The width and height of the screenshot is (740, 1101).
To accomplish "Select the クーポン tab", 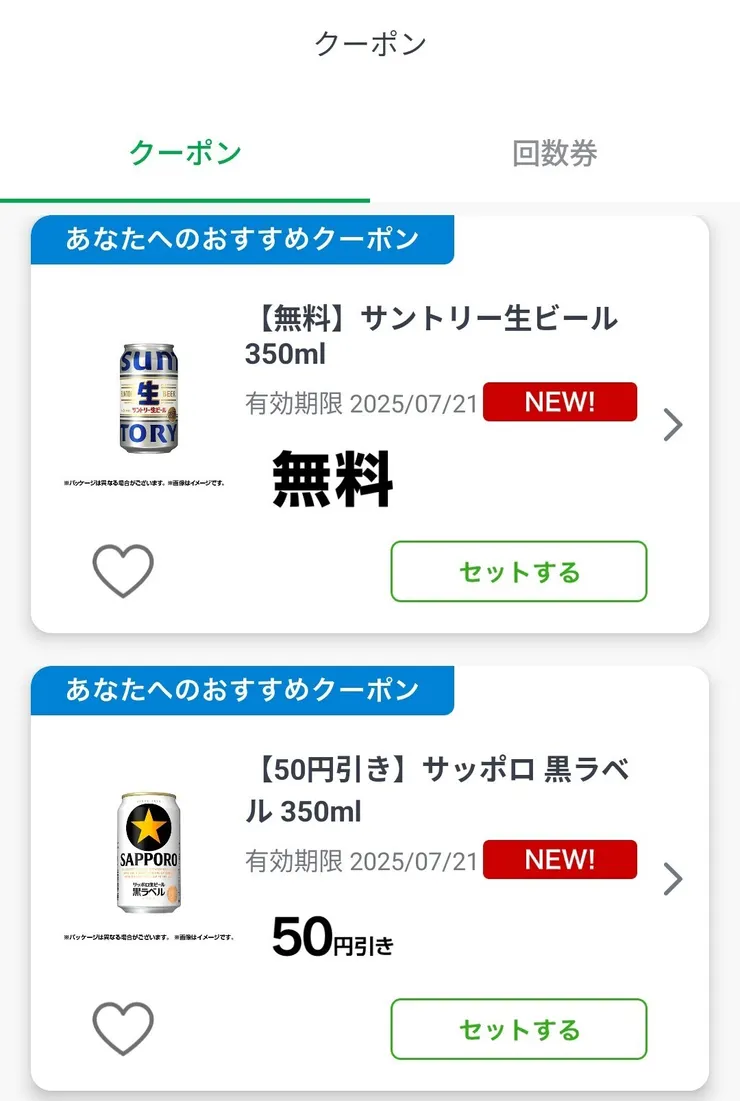I will coord(185,152).
